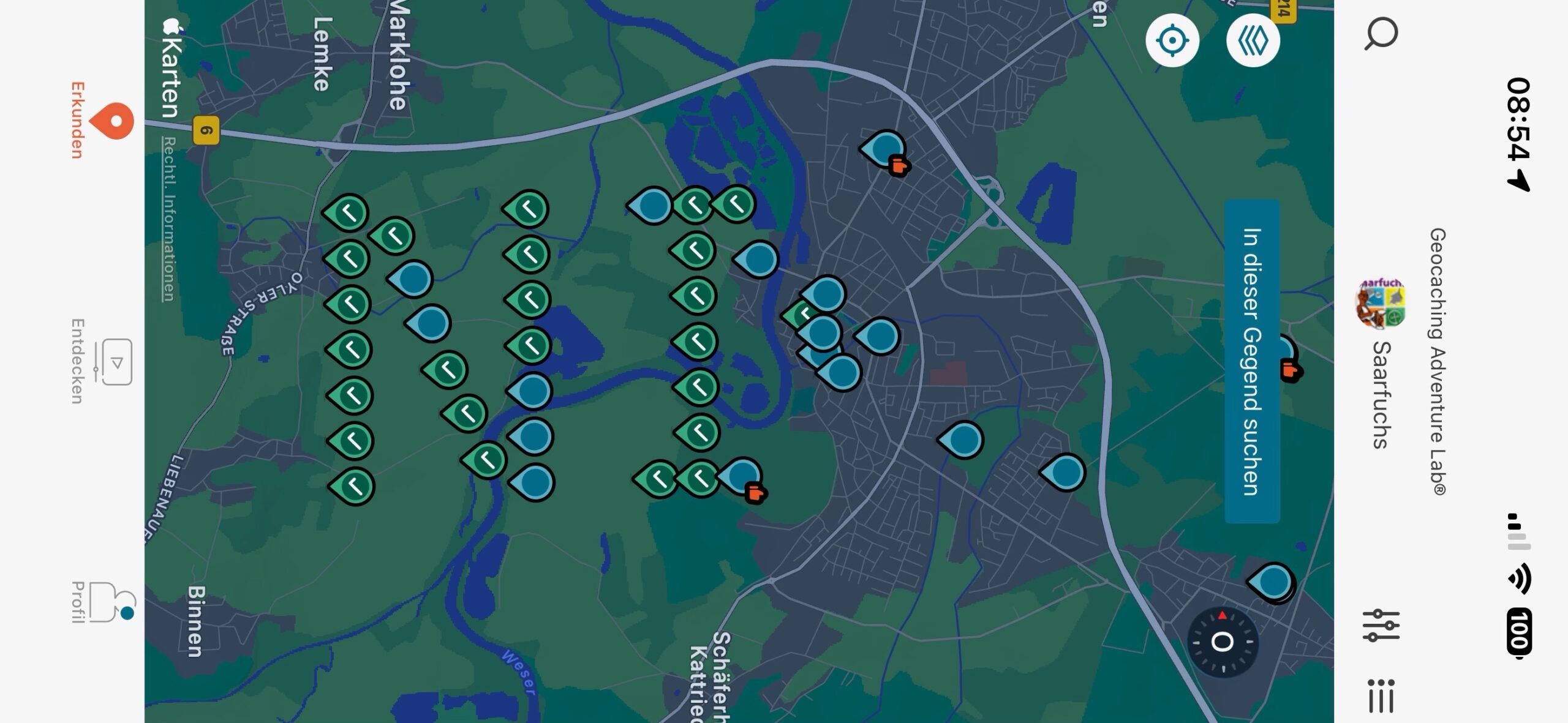
Task: Reset map orientation with compass
Action: [x=1223, y=642]
